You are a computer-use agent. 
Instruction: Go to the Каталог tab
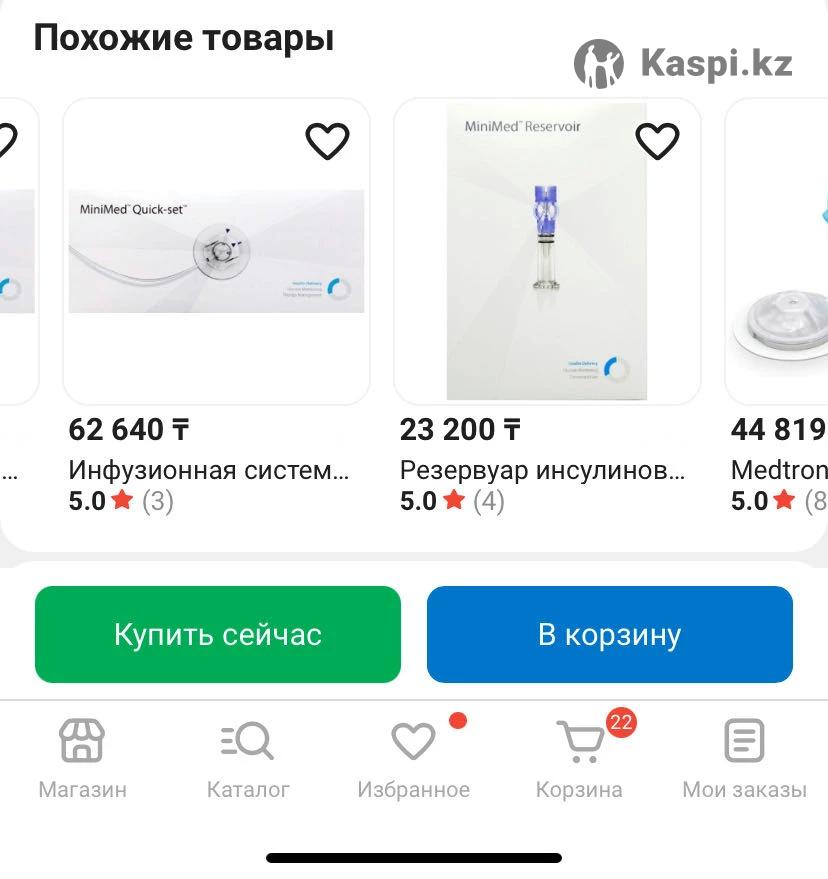(x=247, y=759)
